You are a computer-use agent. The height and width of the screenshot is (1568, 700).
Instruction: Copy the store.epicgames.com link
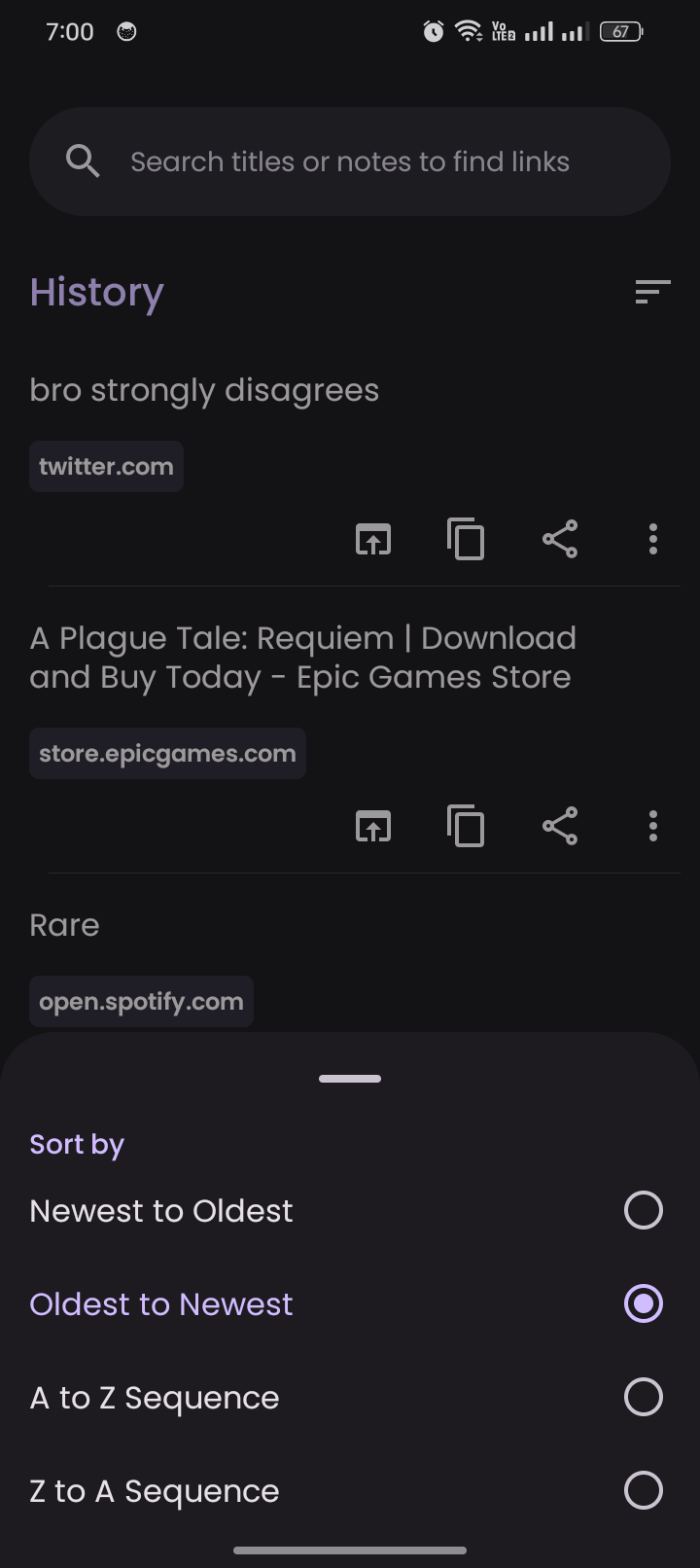[x=466, y=827]
